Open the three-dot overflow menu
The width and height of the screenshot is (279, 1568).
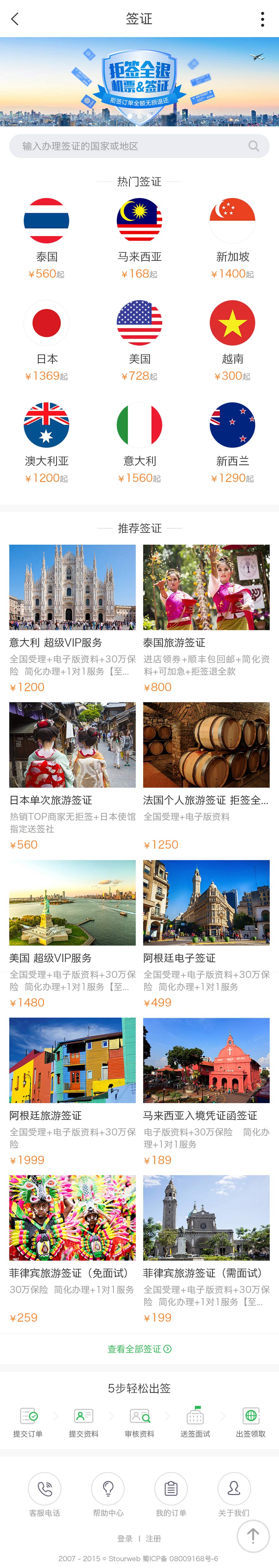(263, 19)
